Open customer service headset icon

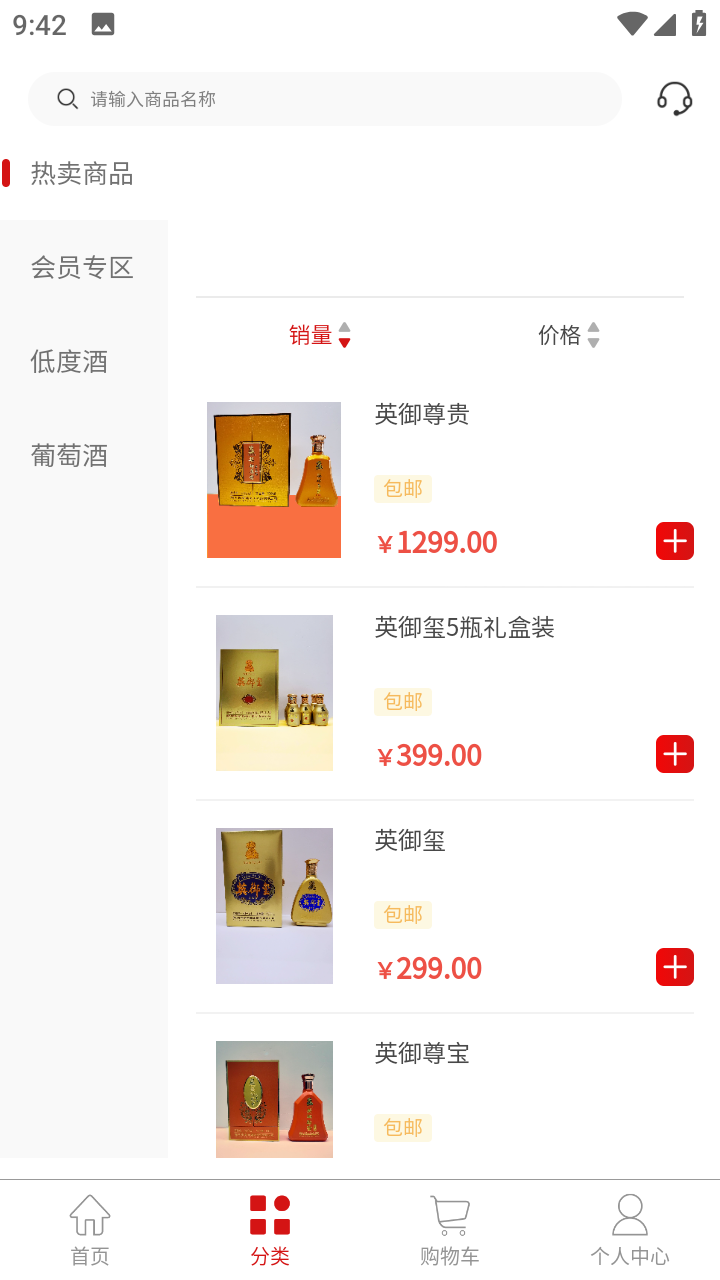pos(675,99)
